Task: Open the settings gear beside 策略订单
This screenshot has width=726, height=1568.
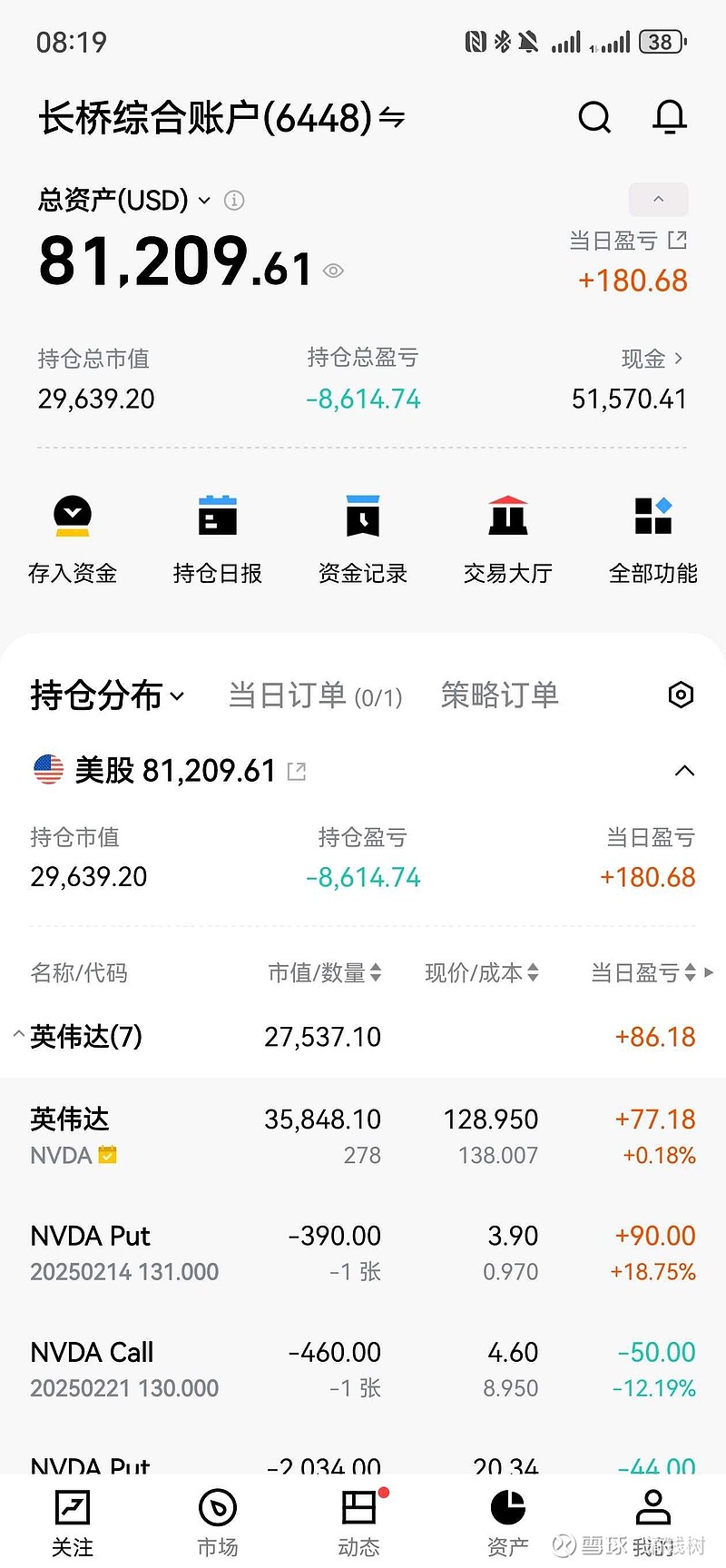Action: (681, 695)
